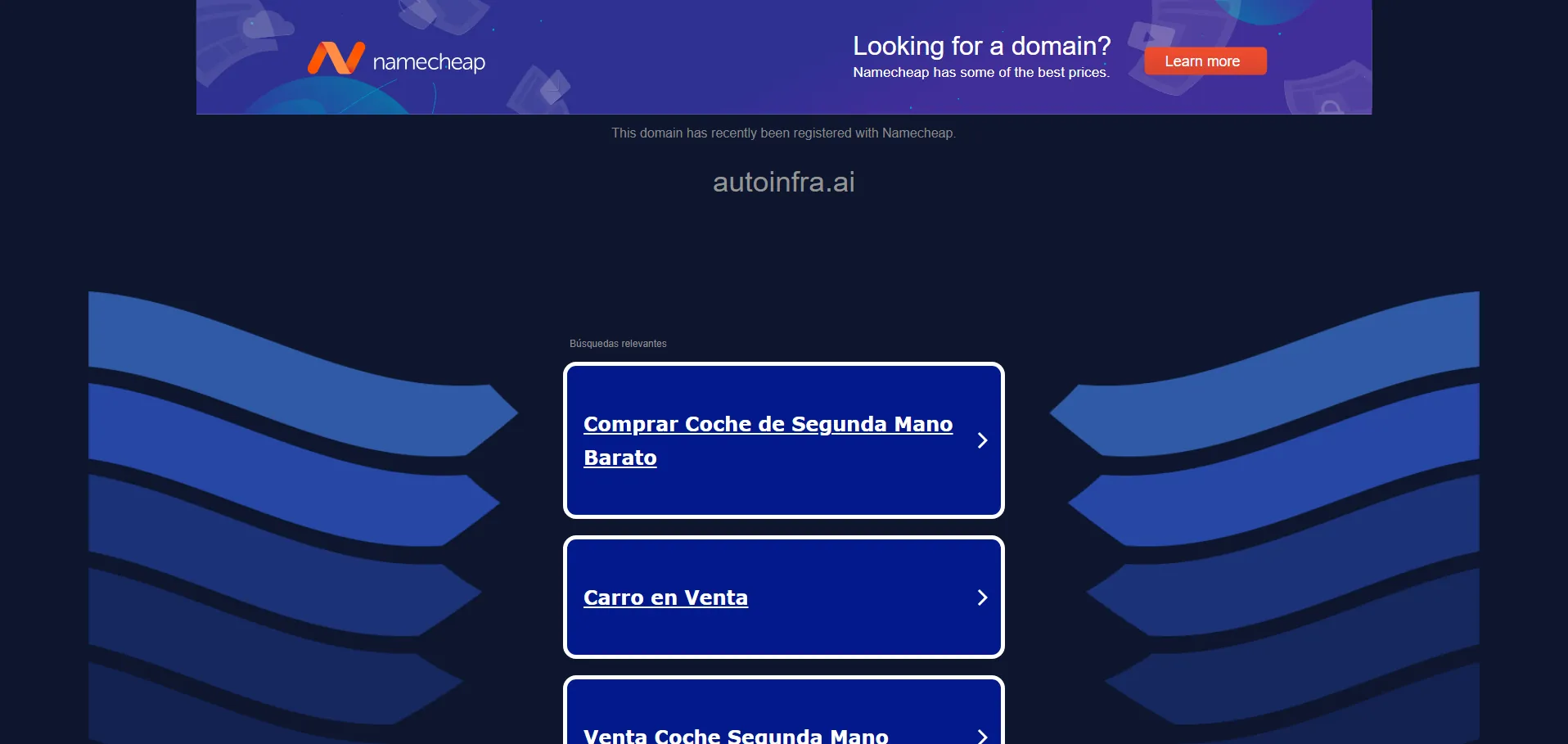Open Venta Coche Segunda Mano result
The height and width of the screenshot is (744, 1568).
tap(735, 734)
